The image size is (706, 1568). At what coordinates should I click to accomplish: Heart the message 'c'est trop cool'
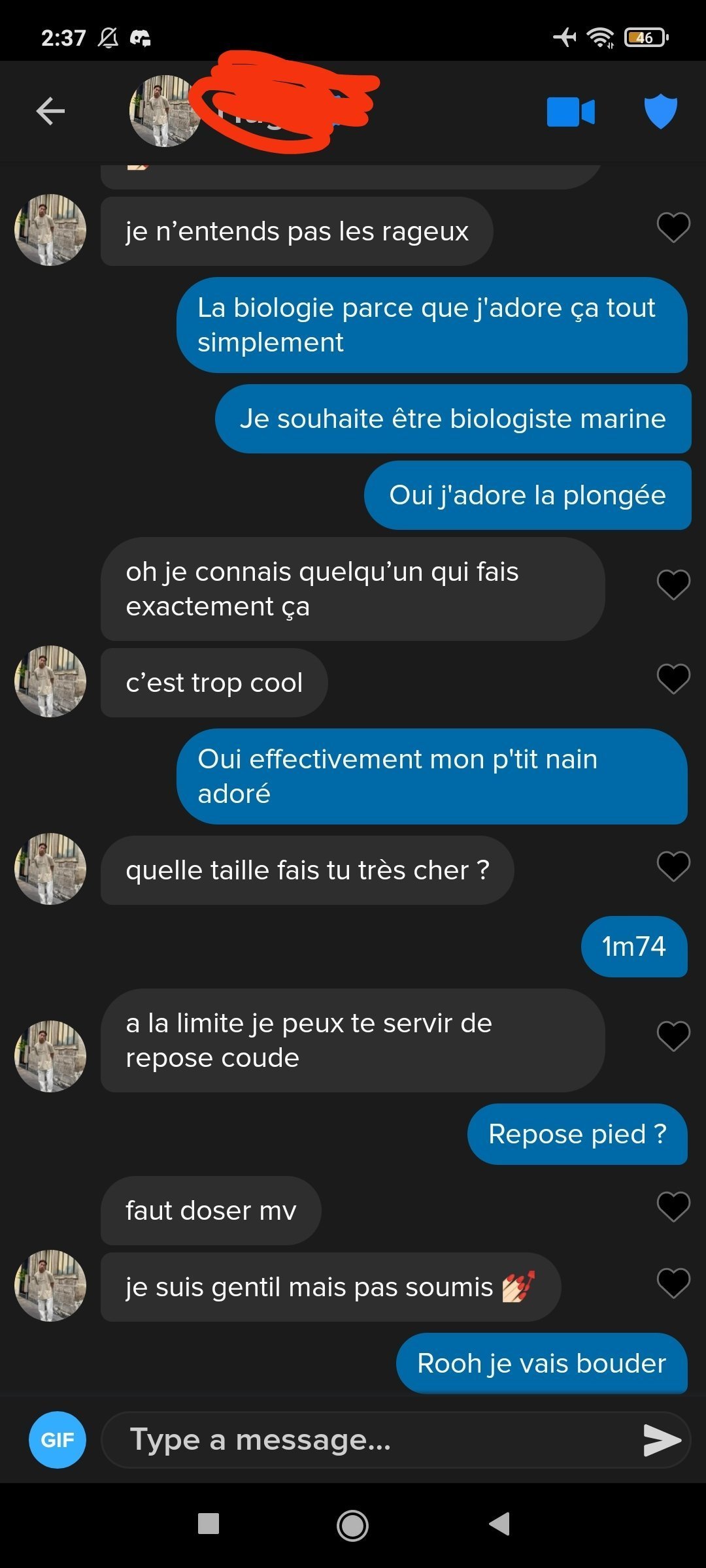coord(673,679)
